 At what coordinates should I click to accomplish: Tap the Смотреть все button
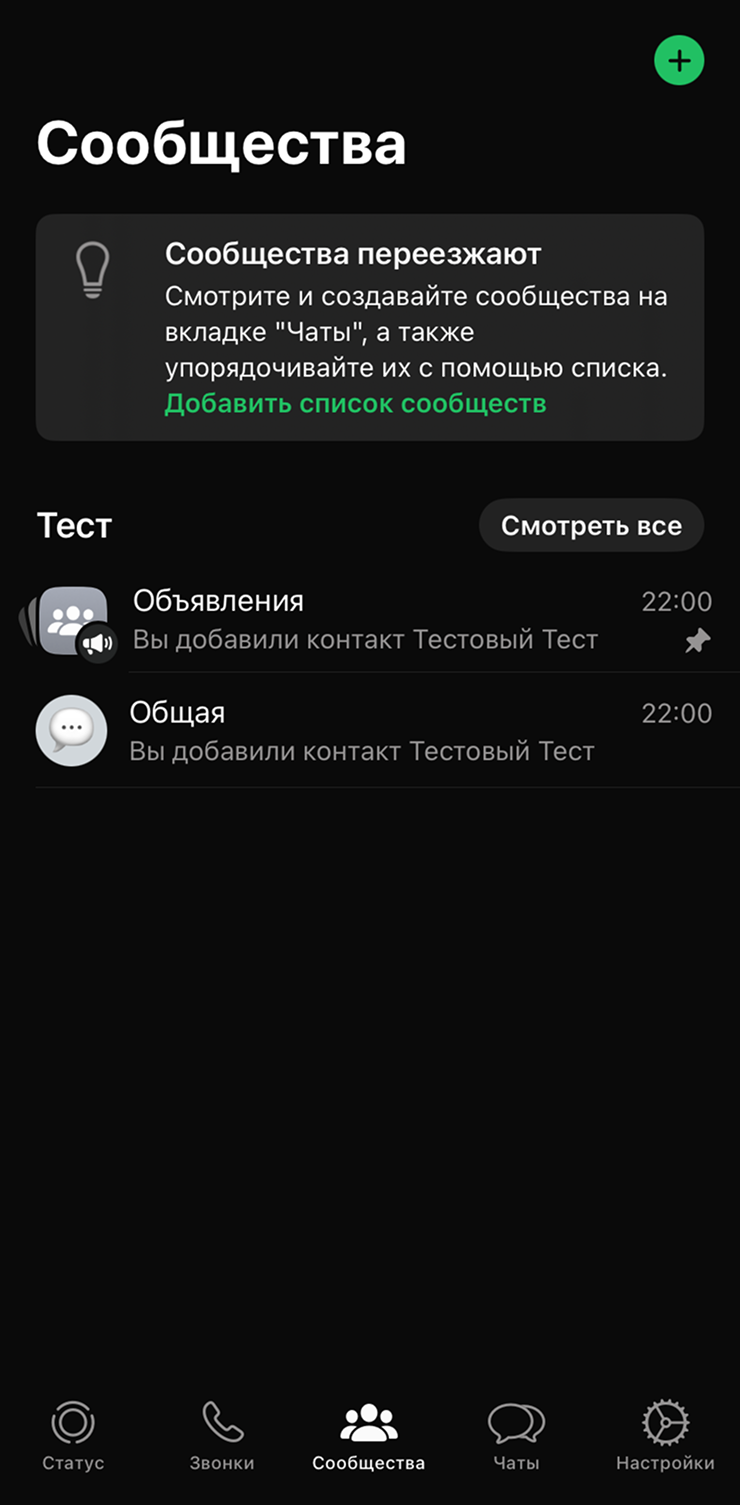click(x=591, y=526)
